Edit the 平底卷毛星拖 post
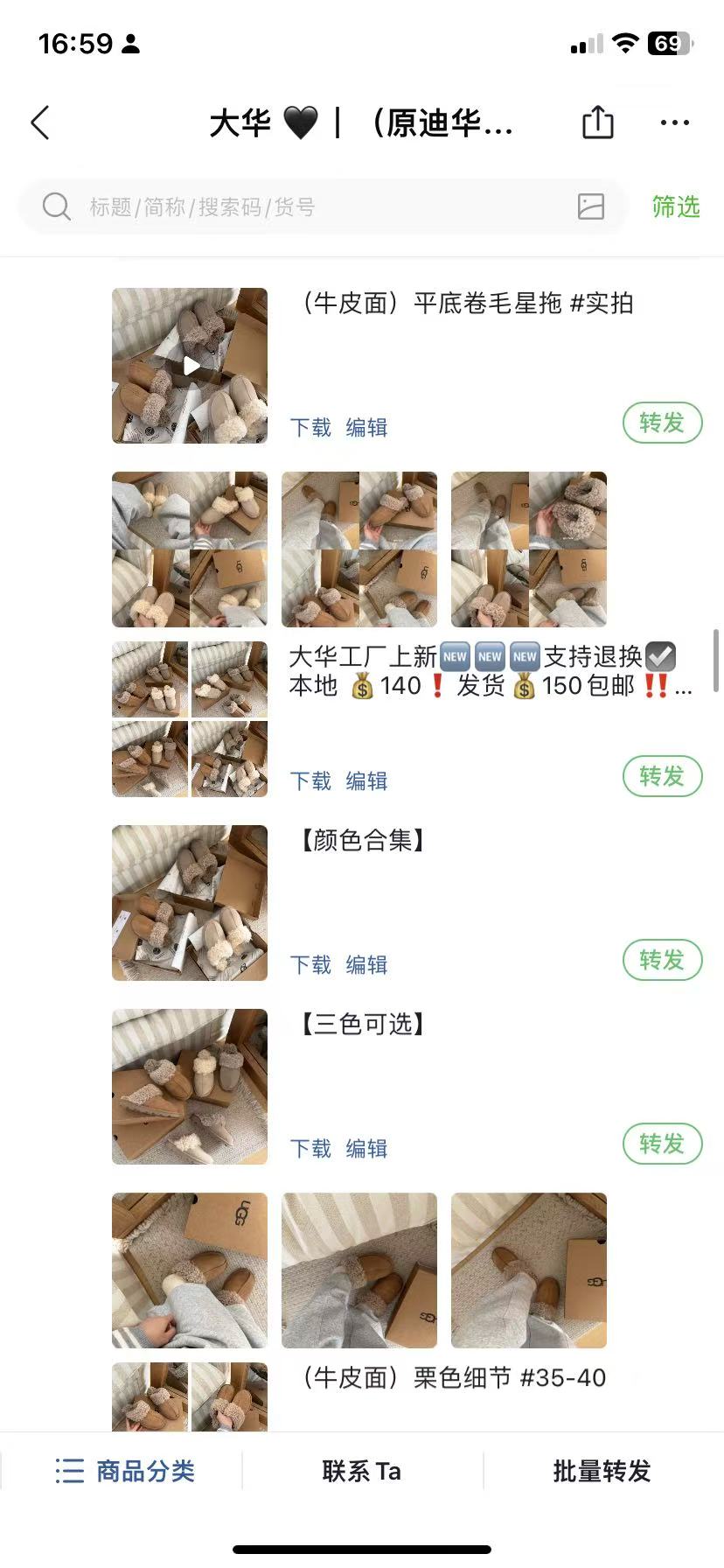The height and width of the screenshot is (1568, 724). click(x=366, y=428)
